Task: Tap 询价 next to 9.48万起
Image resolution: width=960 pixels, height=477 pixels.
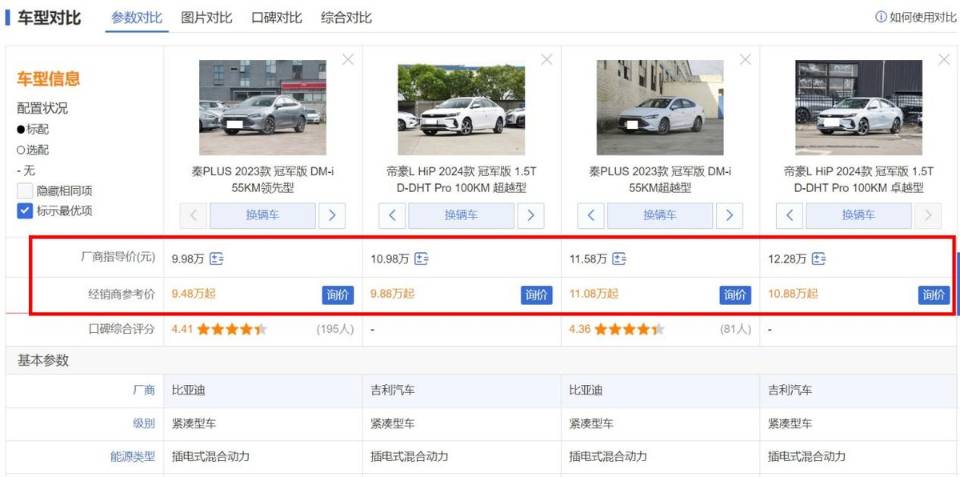Action: coord(337,294)
